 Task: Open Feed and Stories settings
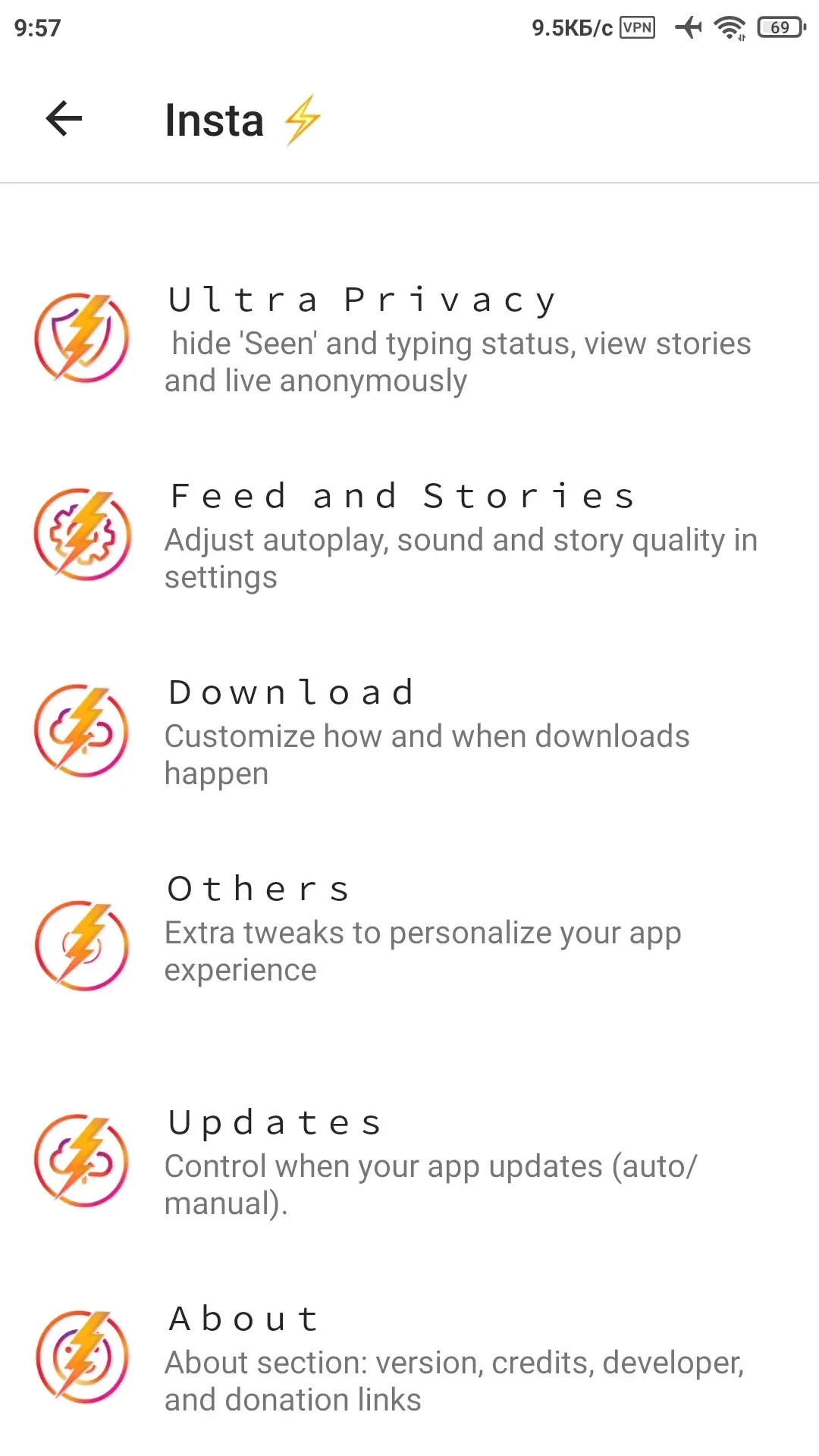pyautogui.click(x=409, y=535)
